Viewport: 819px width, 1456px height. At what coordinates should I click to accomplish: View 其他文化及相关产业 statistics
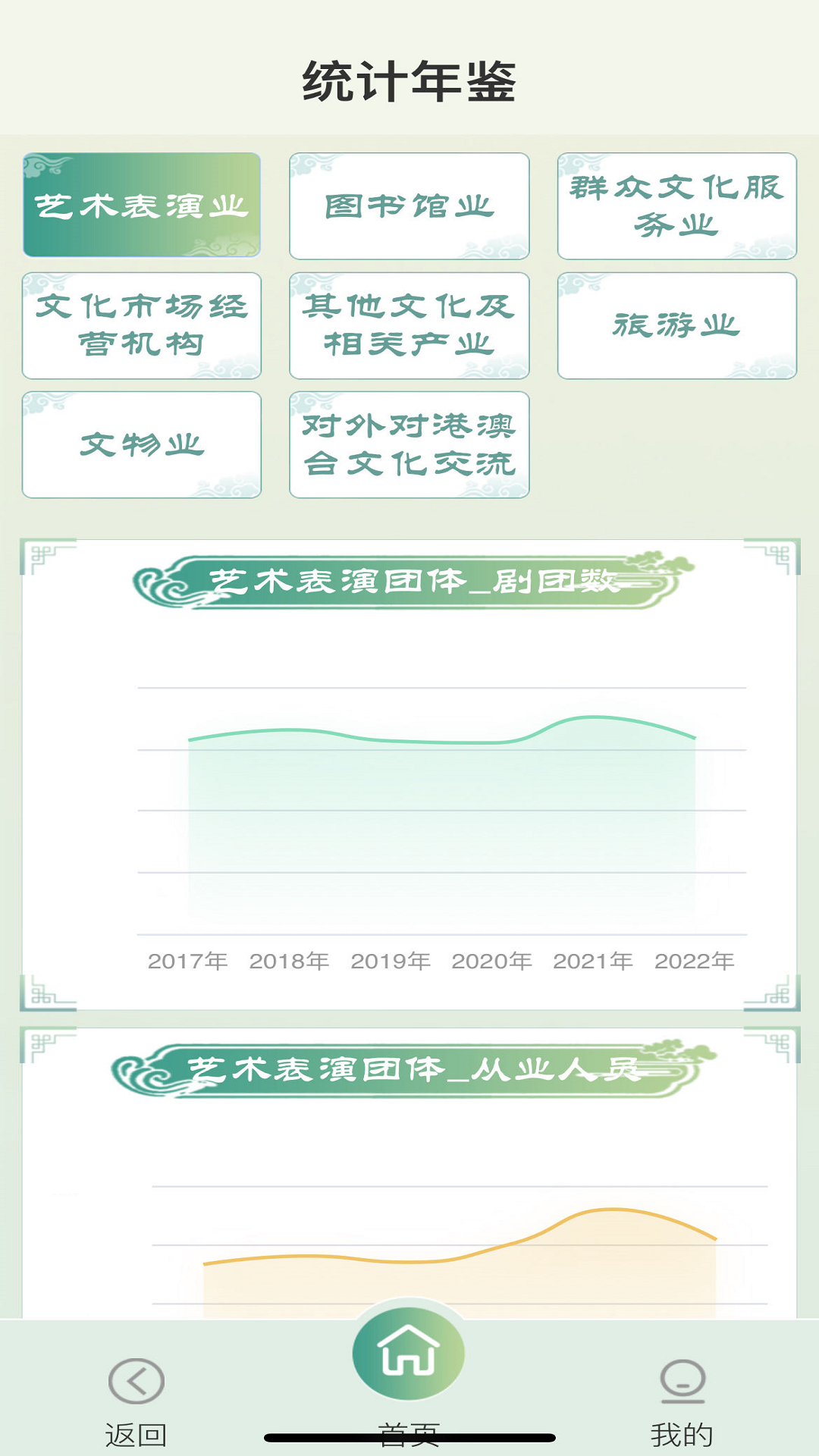coord(409,325)
